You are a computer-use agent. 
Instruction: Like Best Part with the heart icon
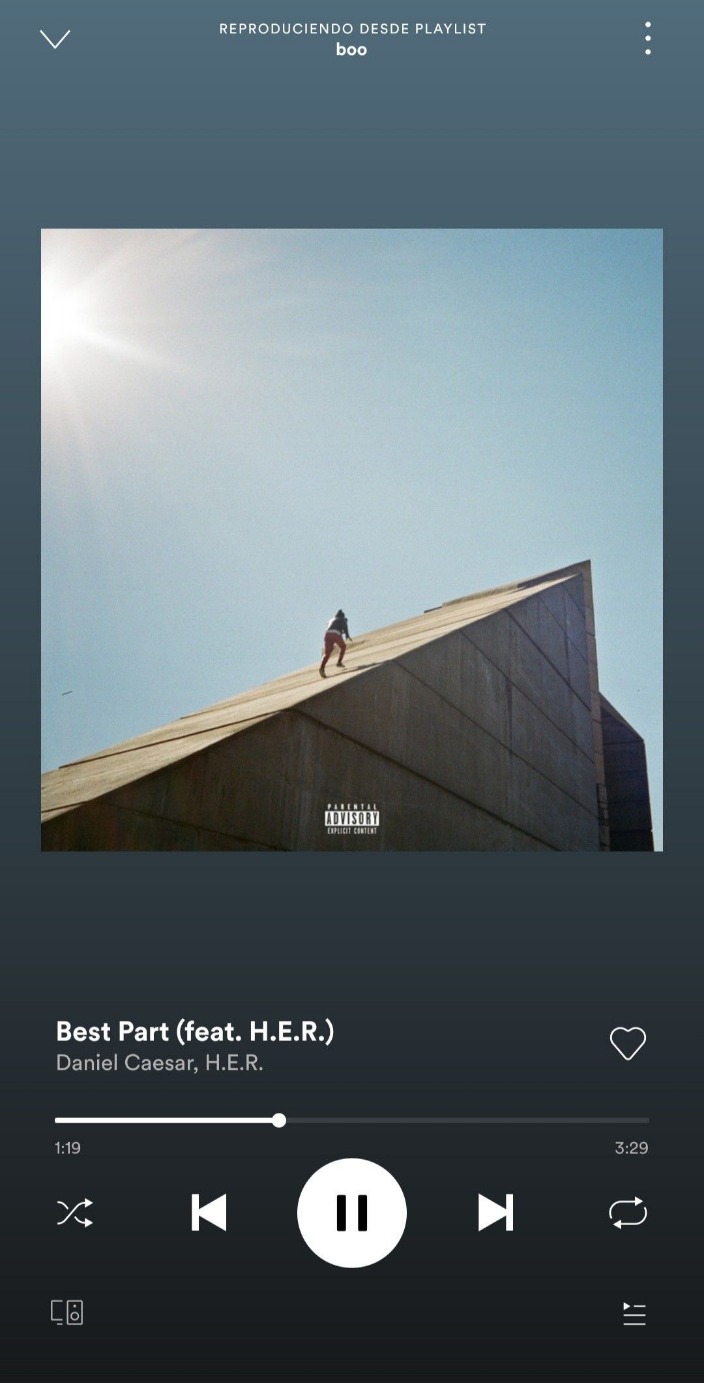tap(628, 1043)
